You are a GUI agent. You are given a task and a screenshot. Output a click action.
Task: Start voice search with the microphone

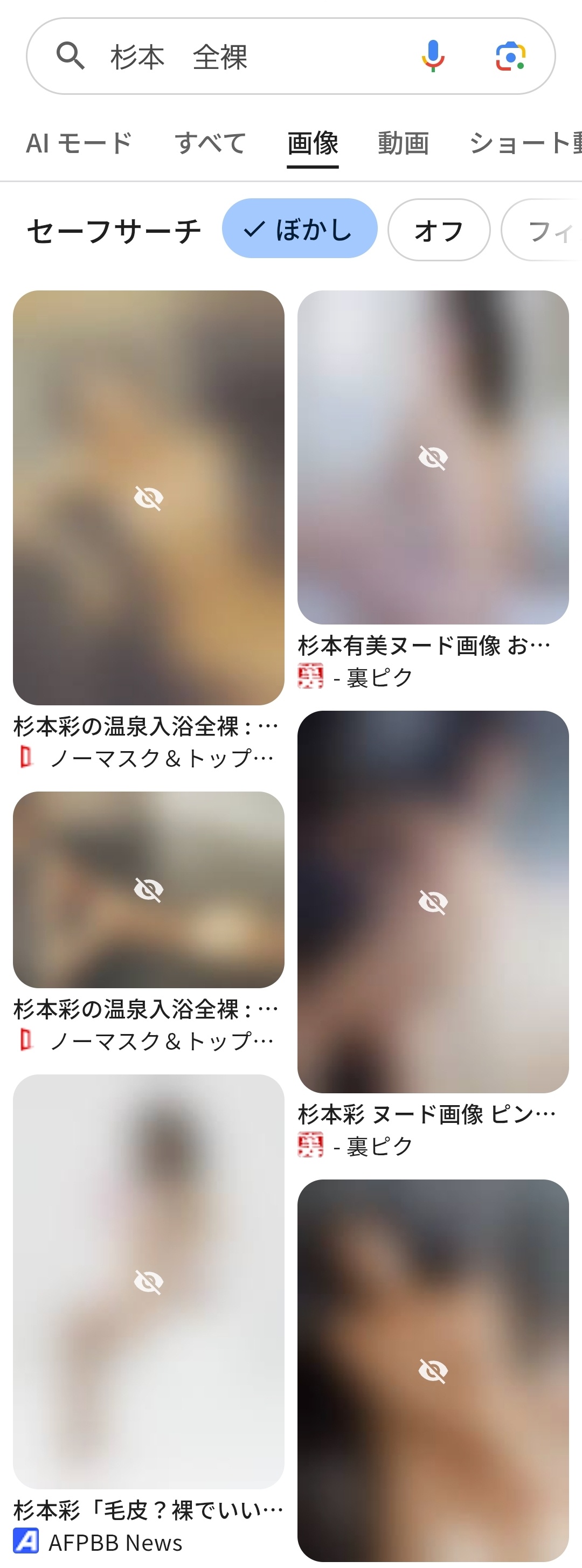coord(433,57)
